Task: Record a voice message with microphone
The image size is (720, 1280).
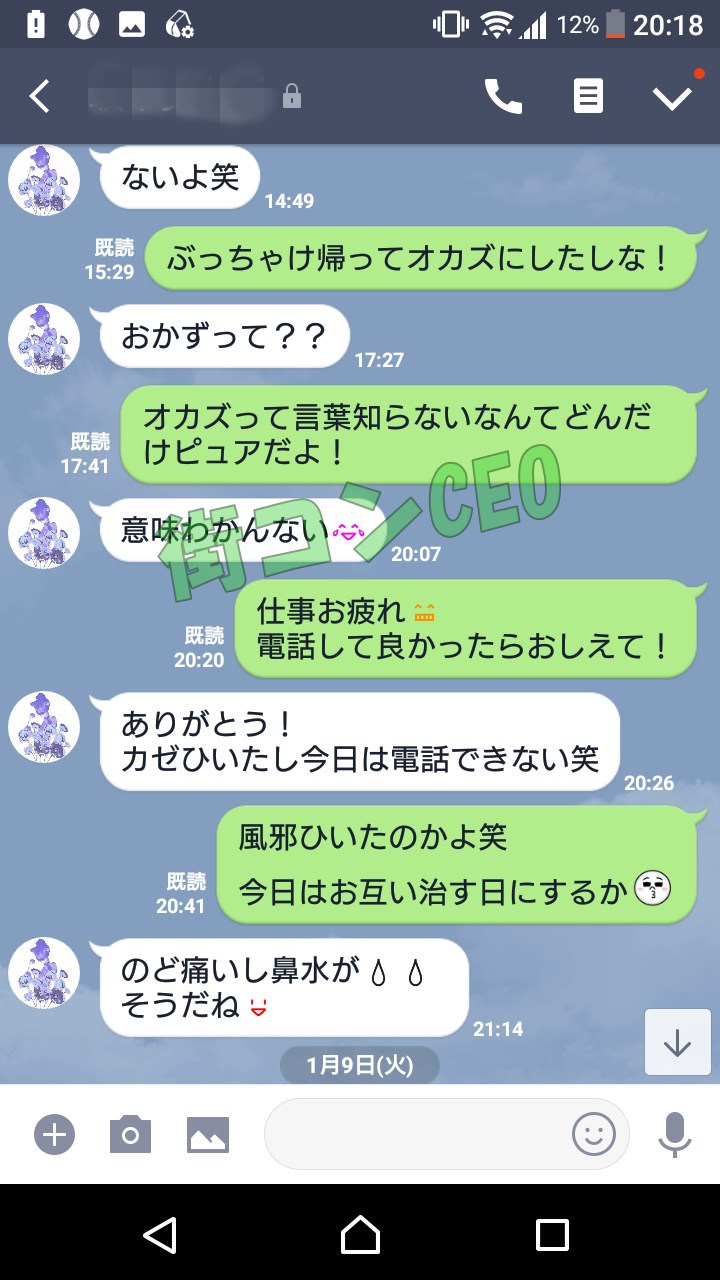Action: [x=675, y=1134]
